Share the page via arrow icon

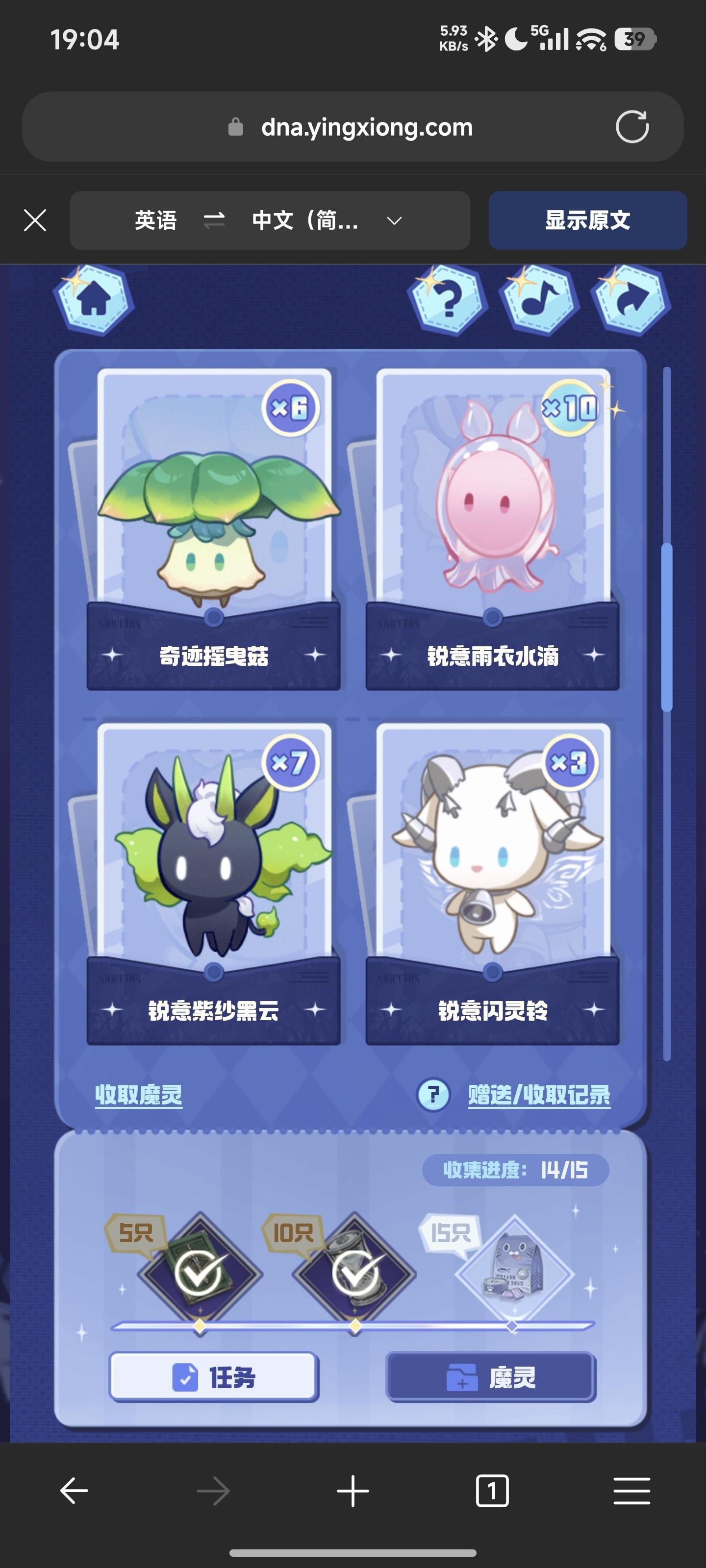[x=631, y=299]
